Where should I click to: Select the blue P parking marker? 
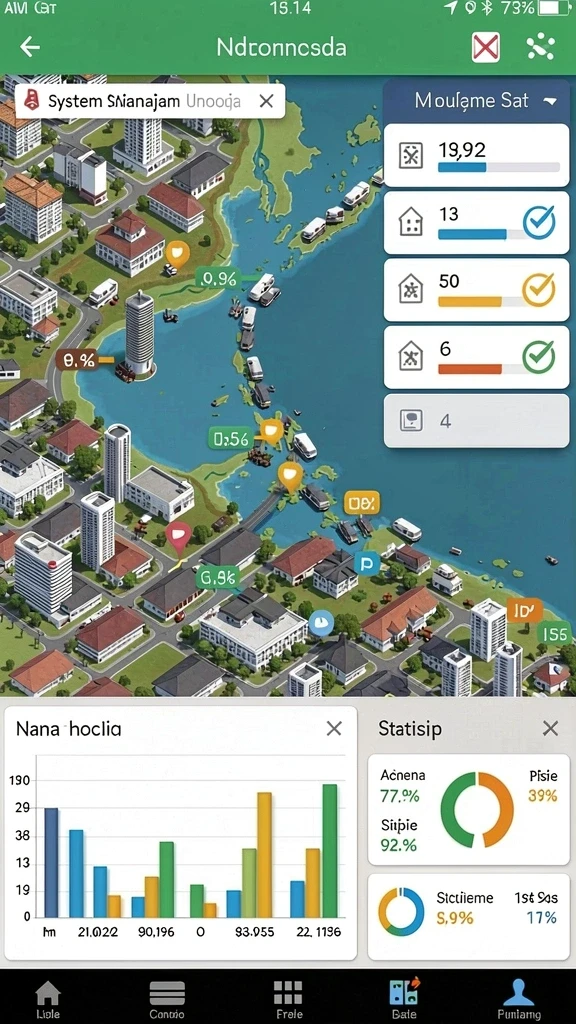tap(367, 562)
